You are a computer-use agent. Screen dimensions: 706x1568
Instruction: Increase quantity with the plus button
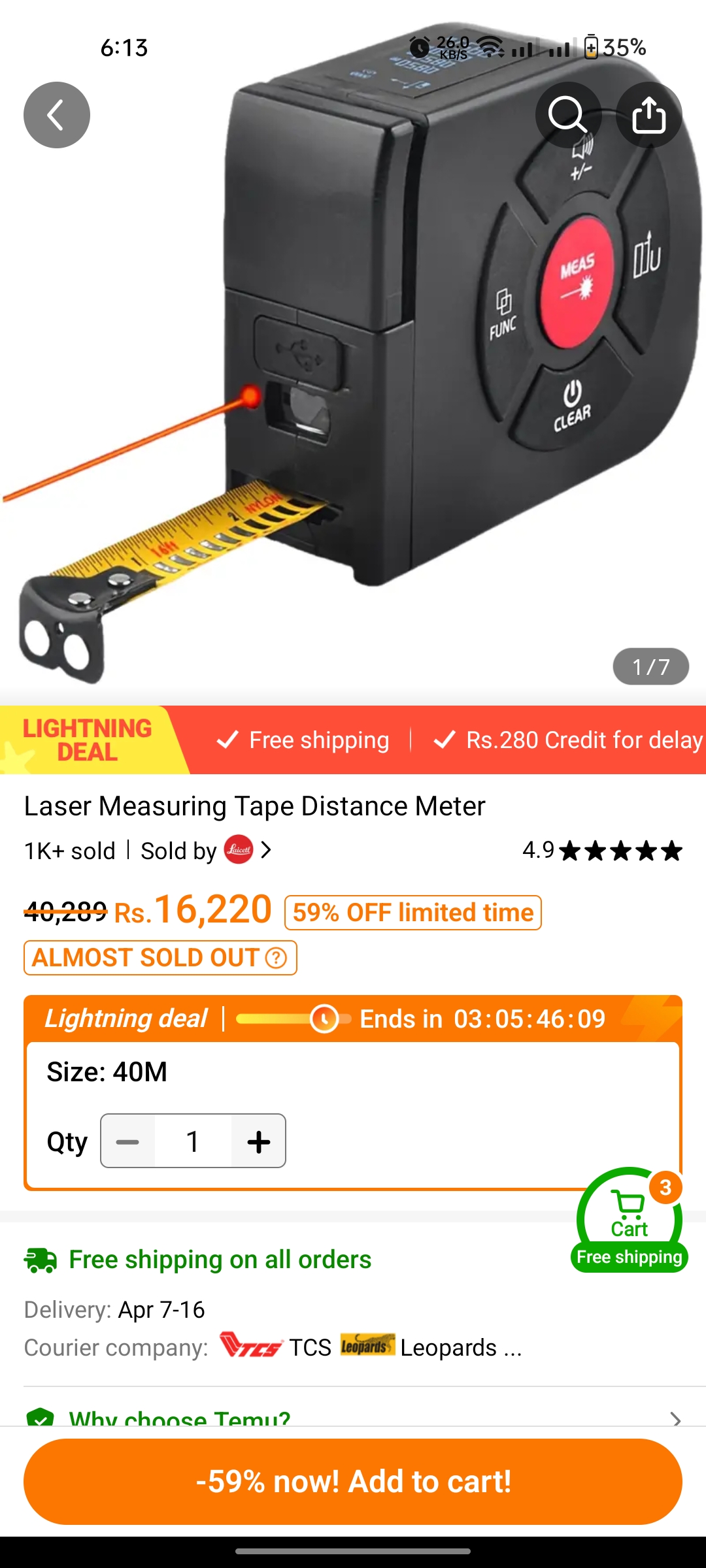click(x=258, y=1141)
